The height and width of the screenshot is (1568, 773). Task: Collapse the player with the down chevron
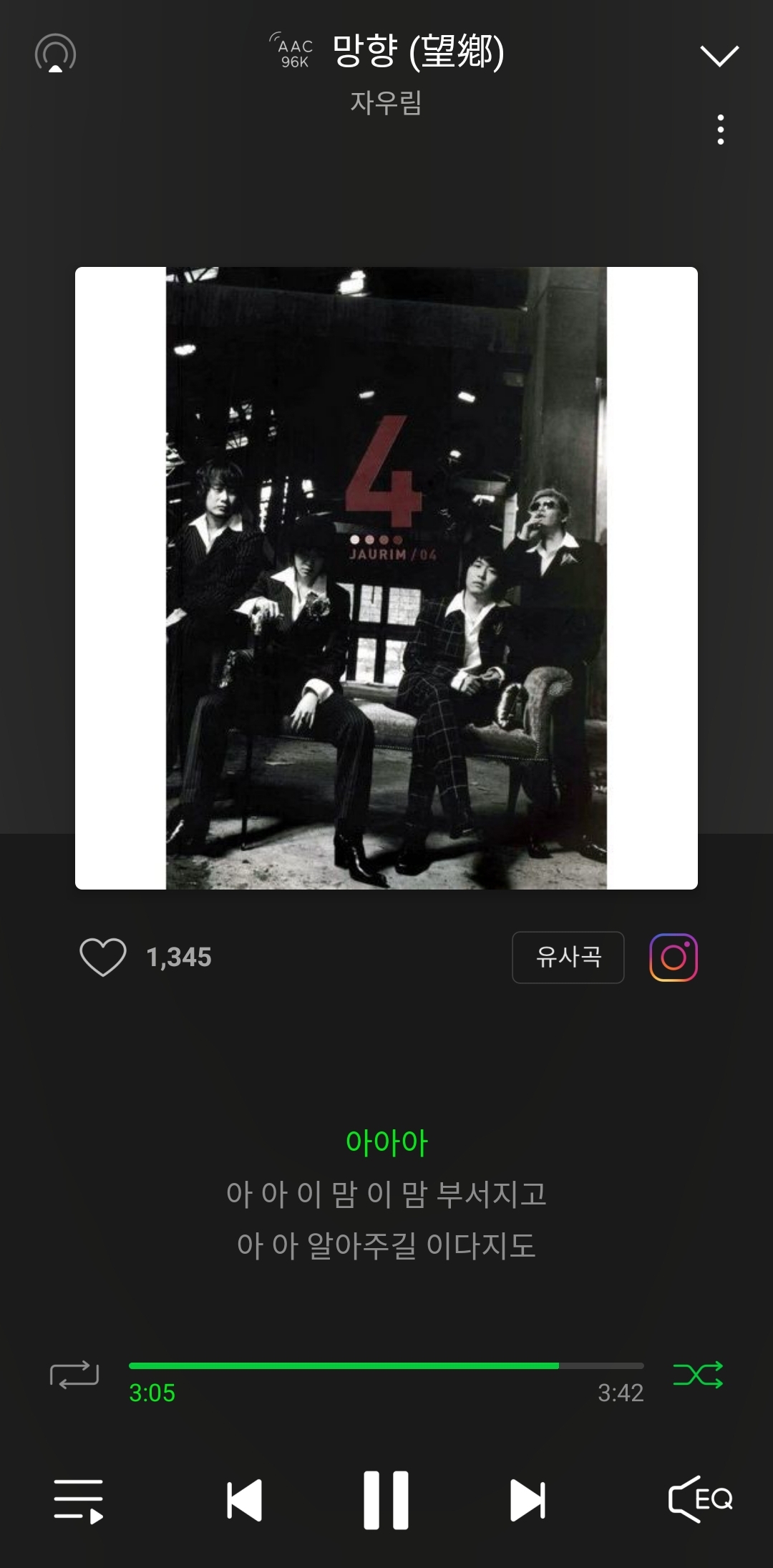[719, 55]
